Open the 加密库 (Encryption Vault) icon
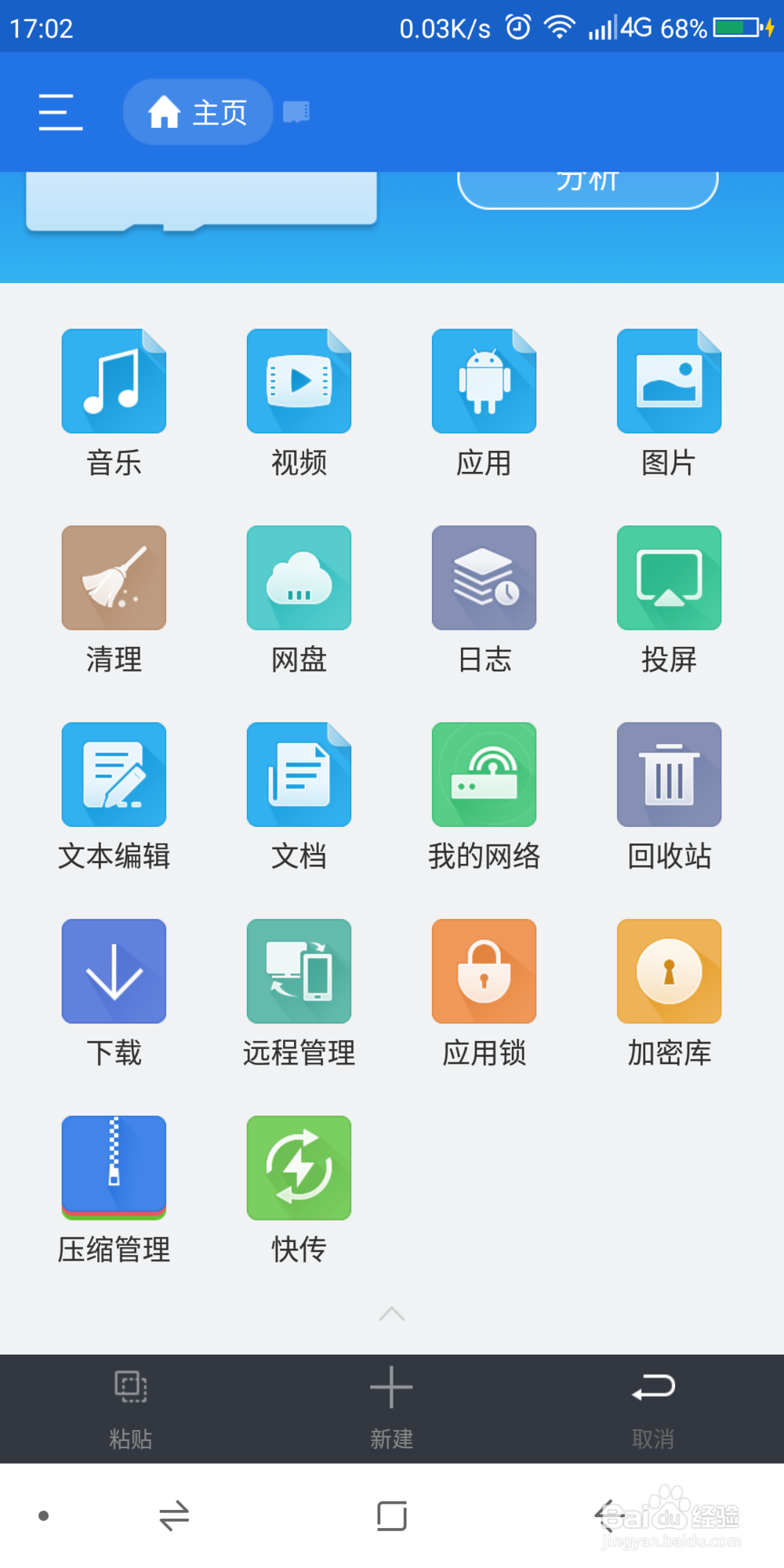This screenshot has height=1568, width=784. pos(669,971)
